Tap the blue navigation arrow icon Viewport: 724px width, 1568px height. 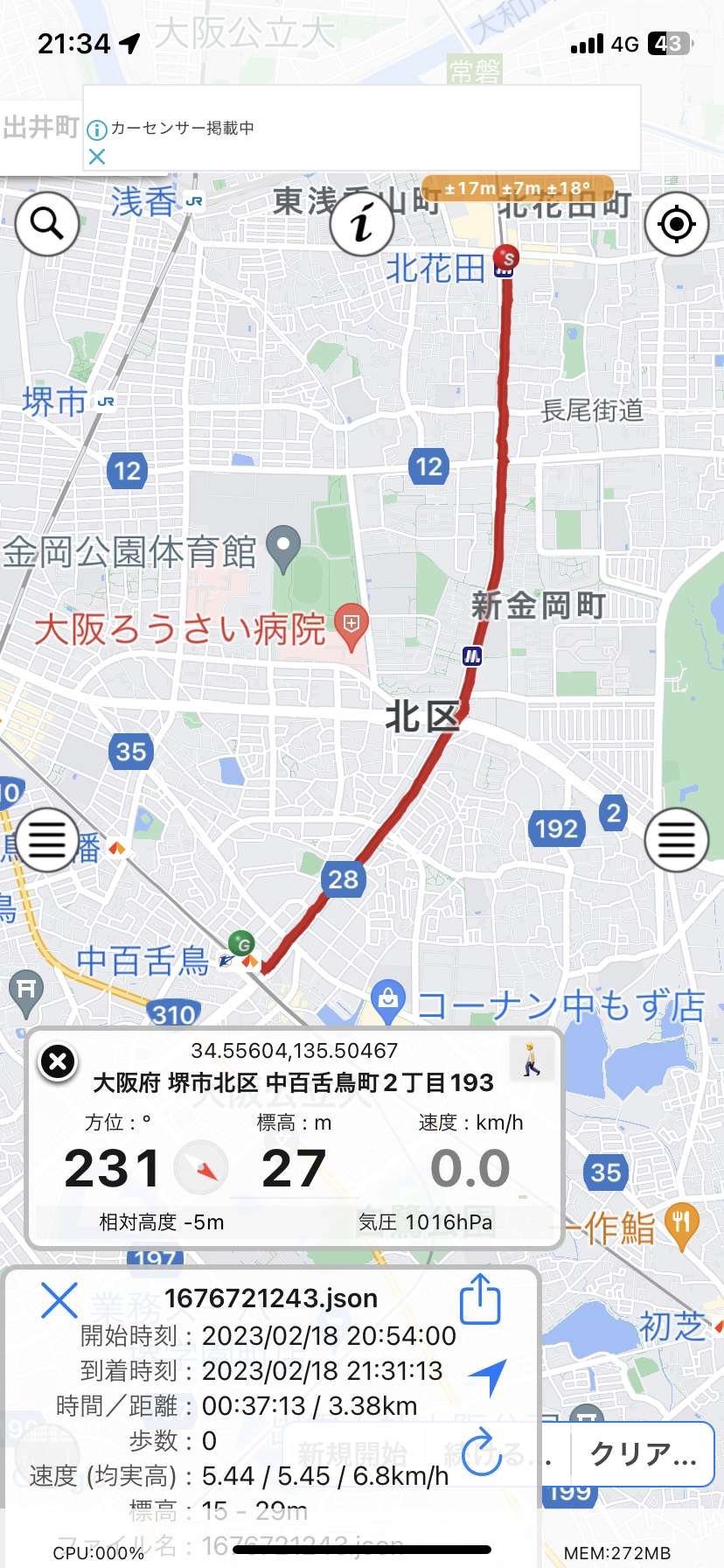point(488,1377)
